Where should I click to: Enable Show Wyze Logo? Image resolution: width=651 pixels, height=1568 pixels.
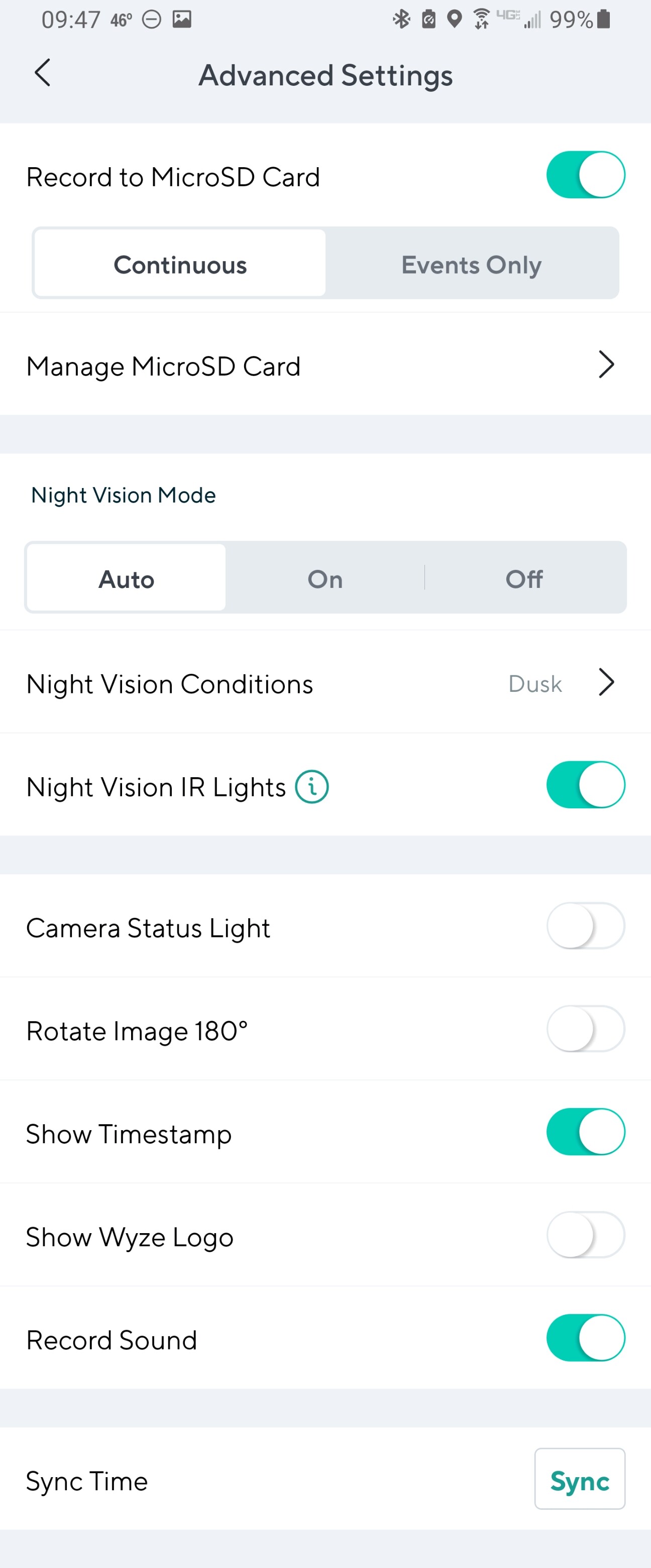tap(585, 1235)
